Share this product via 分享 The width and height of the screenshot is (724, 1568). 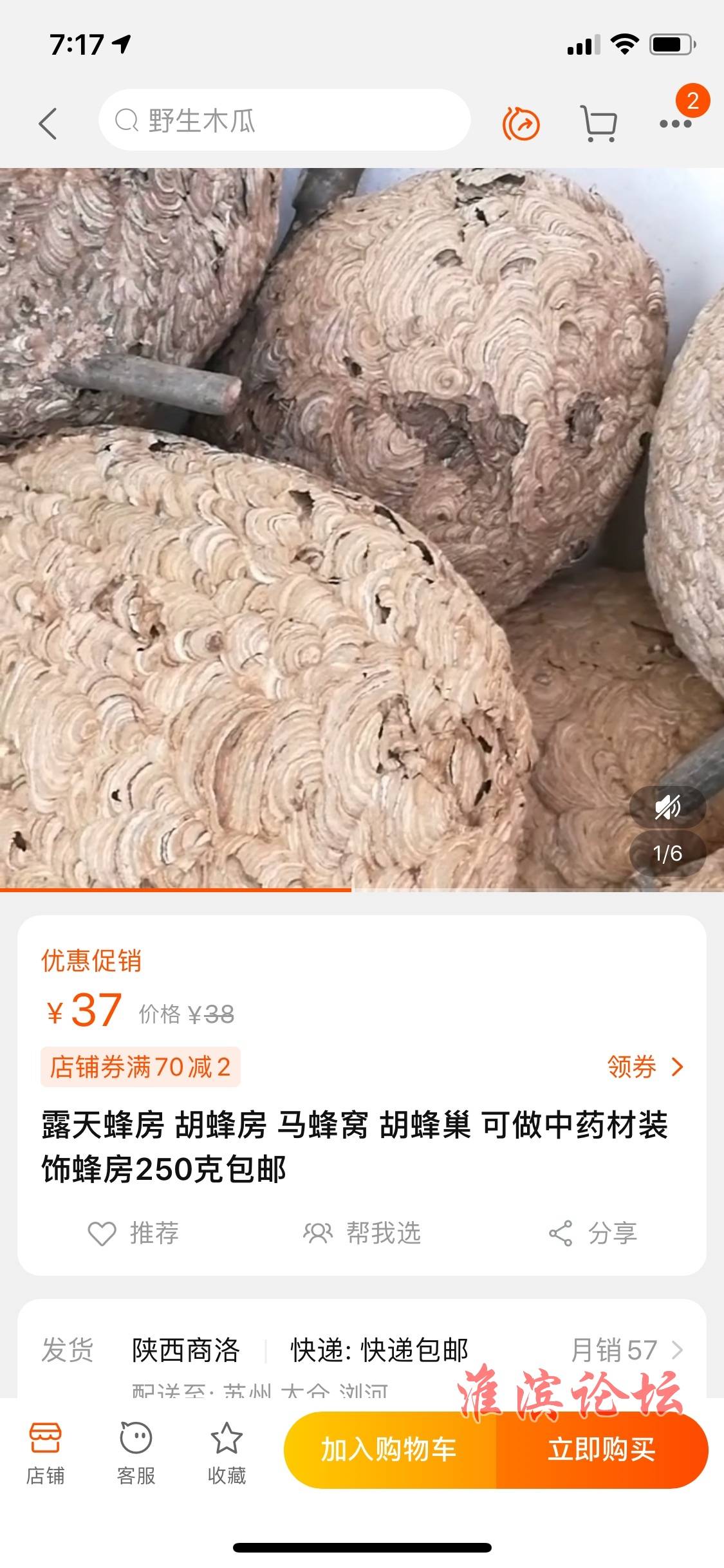[593, 1233]
